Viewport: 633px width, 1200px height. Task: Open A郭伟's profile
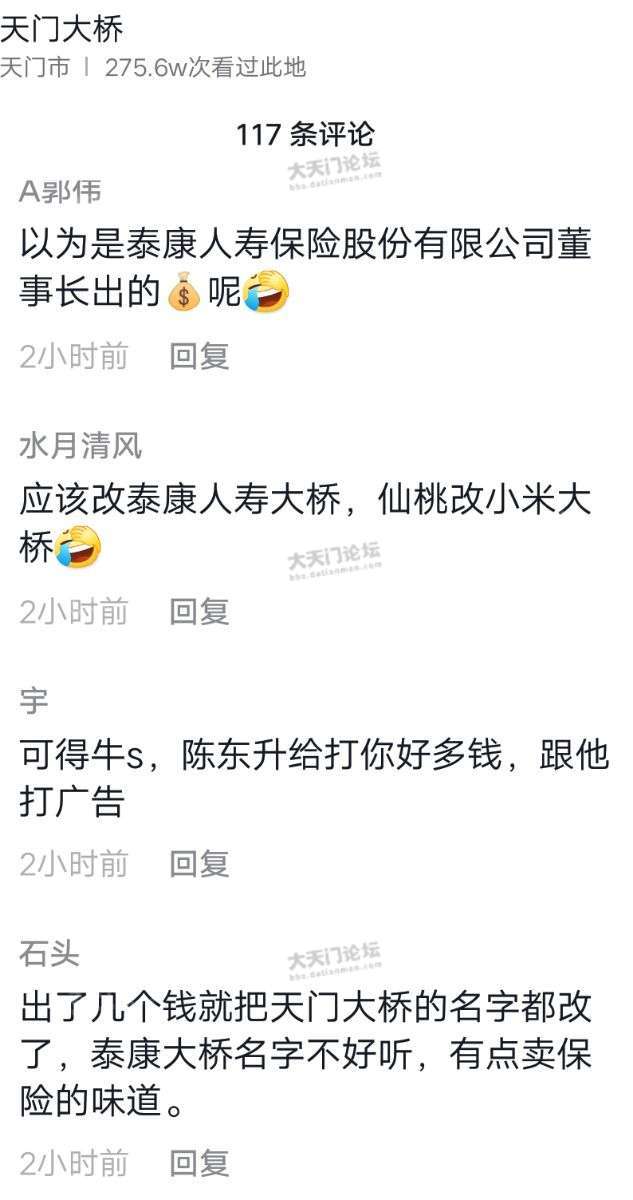pyautogui.click(x=60, y=192)
